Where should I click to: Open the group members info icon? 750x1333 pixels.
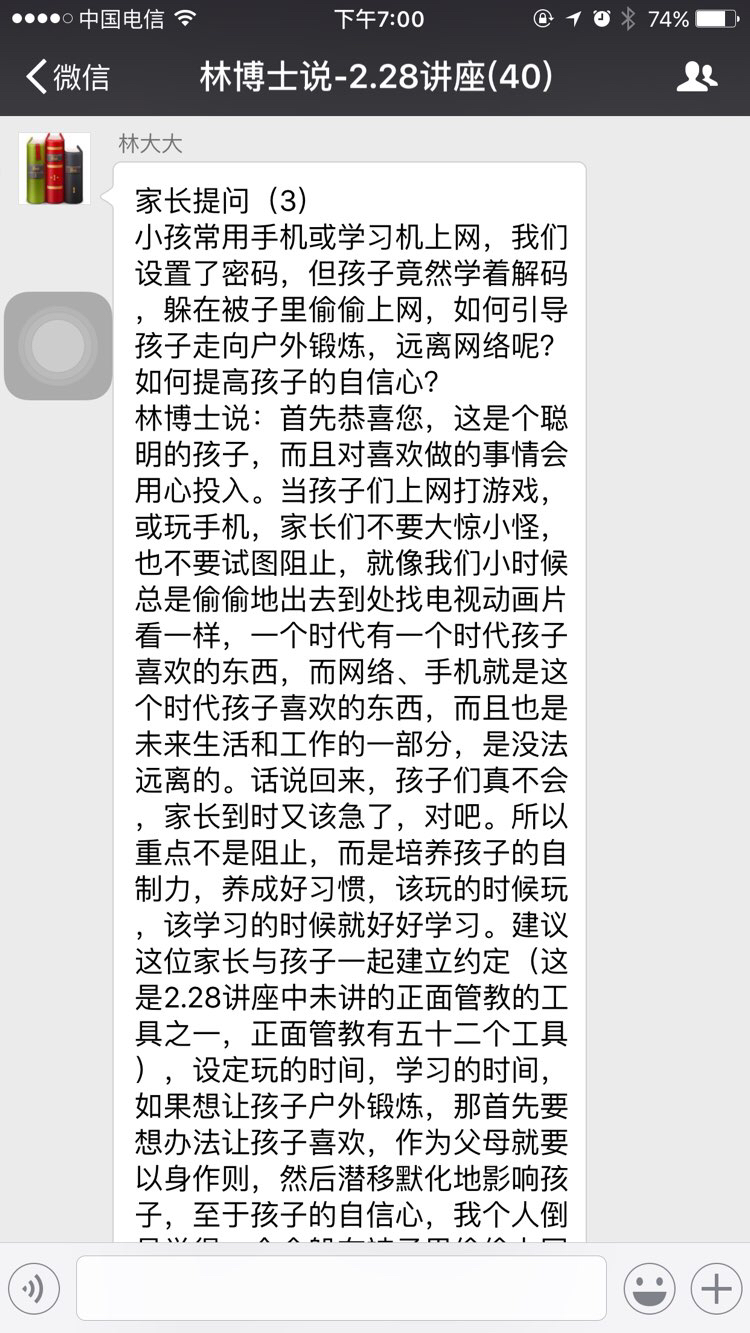696,77
